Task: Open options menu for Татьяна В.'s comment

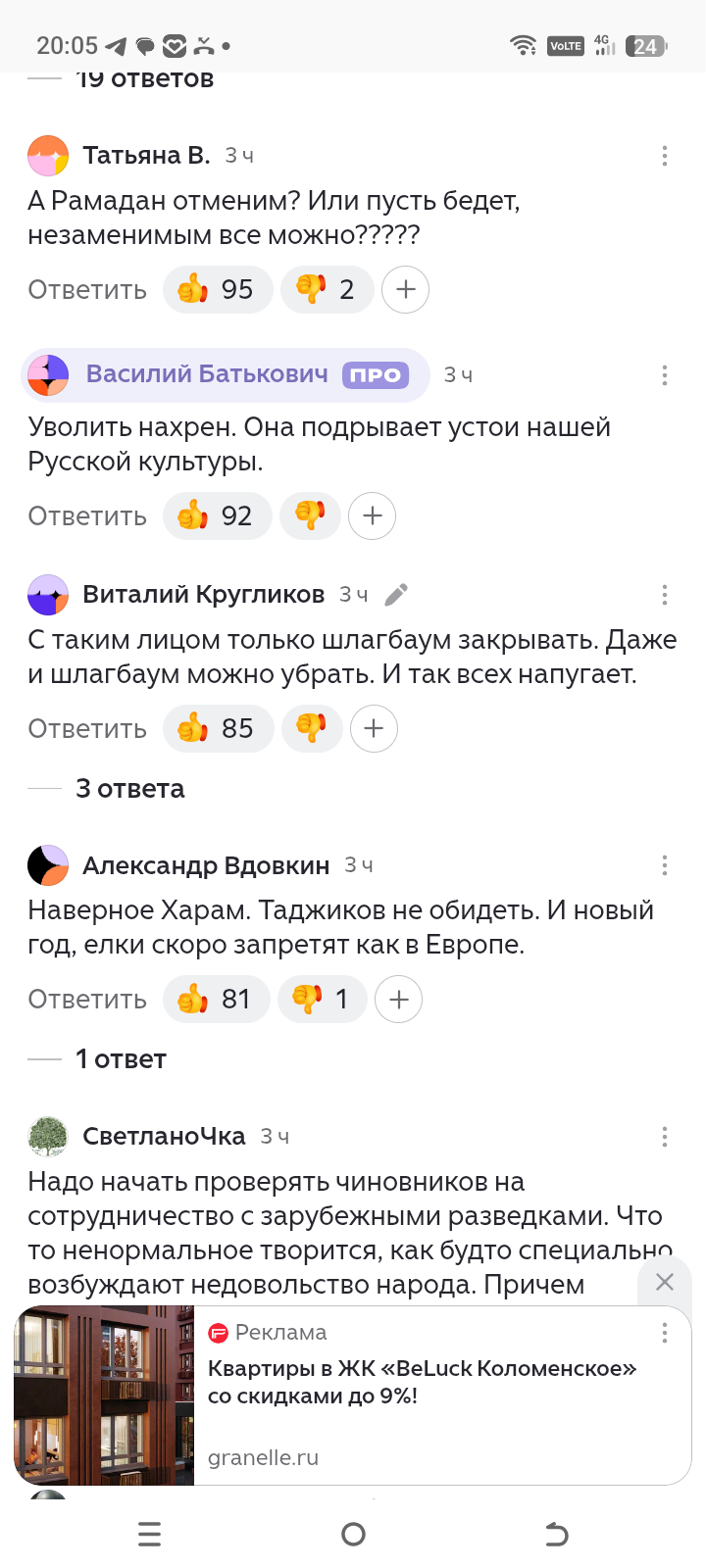Action: [664, 156]
